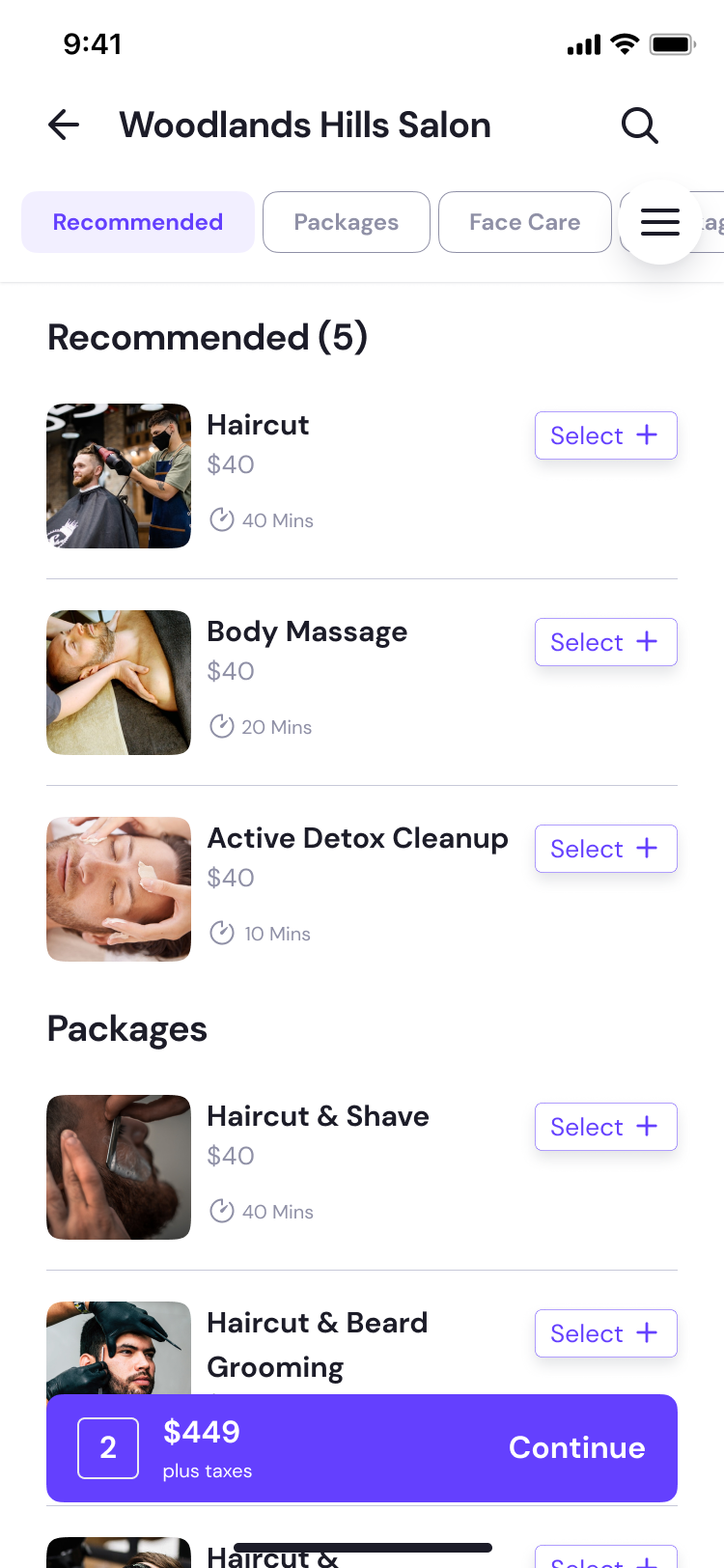The height and width of the screenshot is (1568, 724).
Task: Select the Active Detox Cleanup service
Action: tap(605, 849)
